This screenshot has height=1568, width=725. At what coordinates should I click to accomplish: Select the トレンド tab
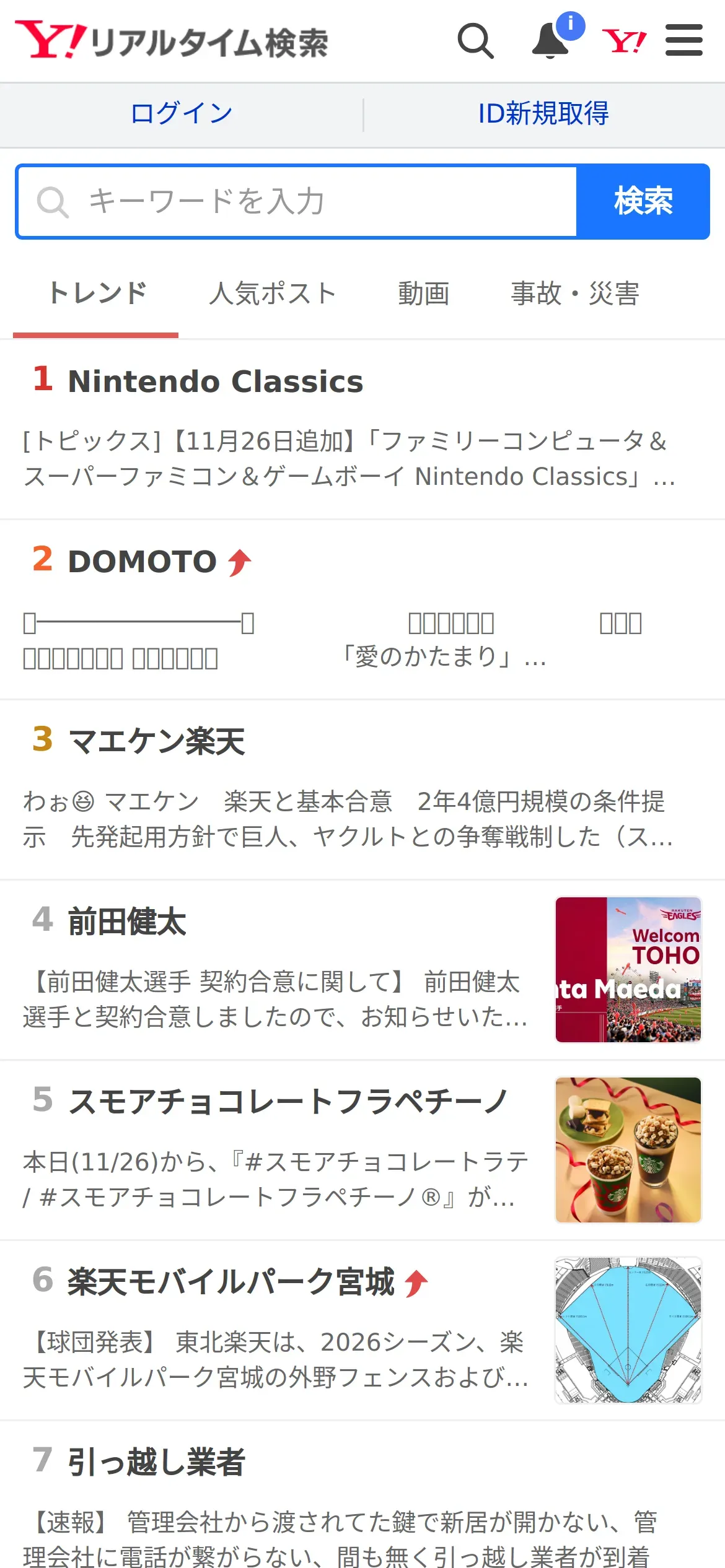point(97,294)
